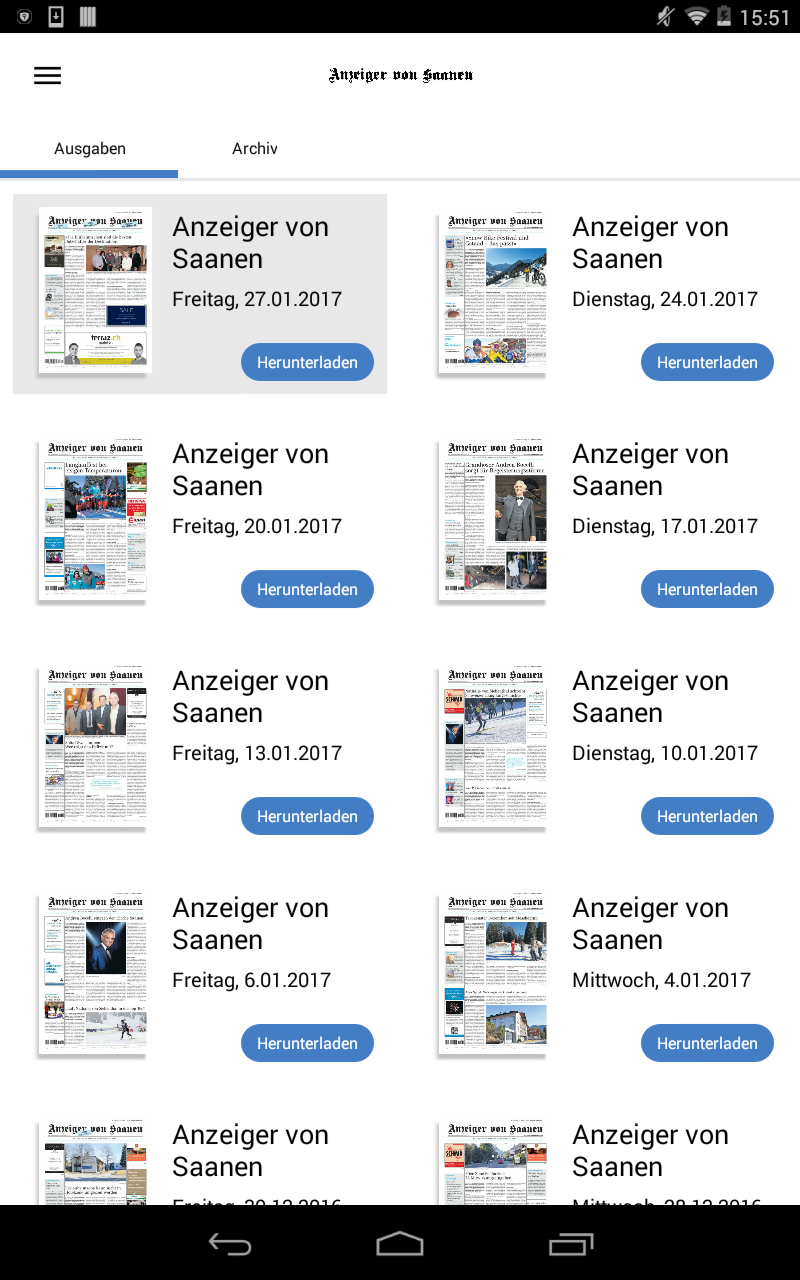Open the 27.01.2017 newspaper cover
The image size is (800, 1280).
95,290
